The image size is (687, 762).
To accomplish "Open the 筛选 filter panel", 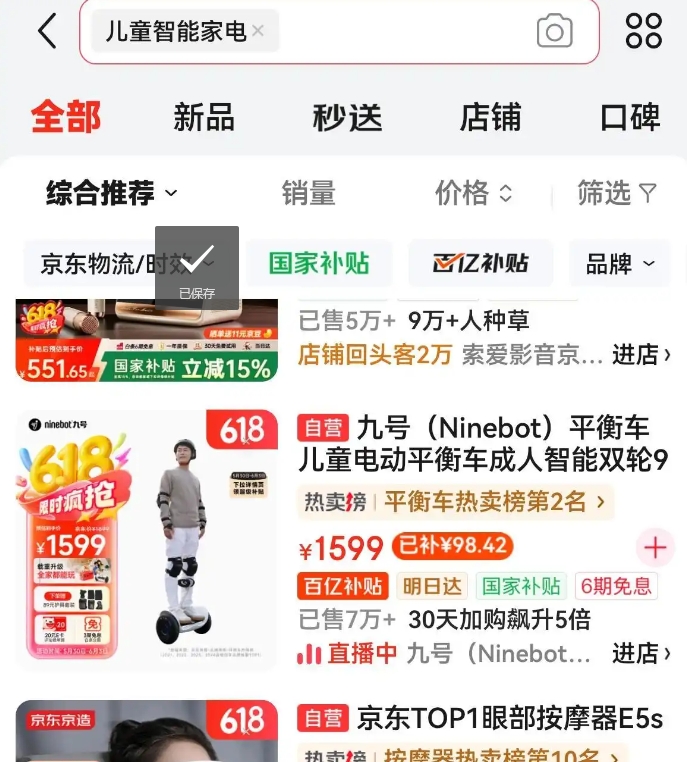I will [616, 192].
